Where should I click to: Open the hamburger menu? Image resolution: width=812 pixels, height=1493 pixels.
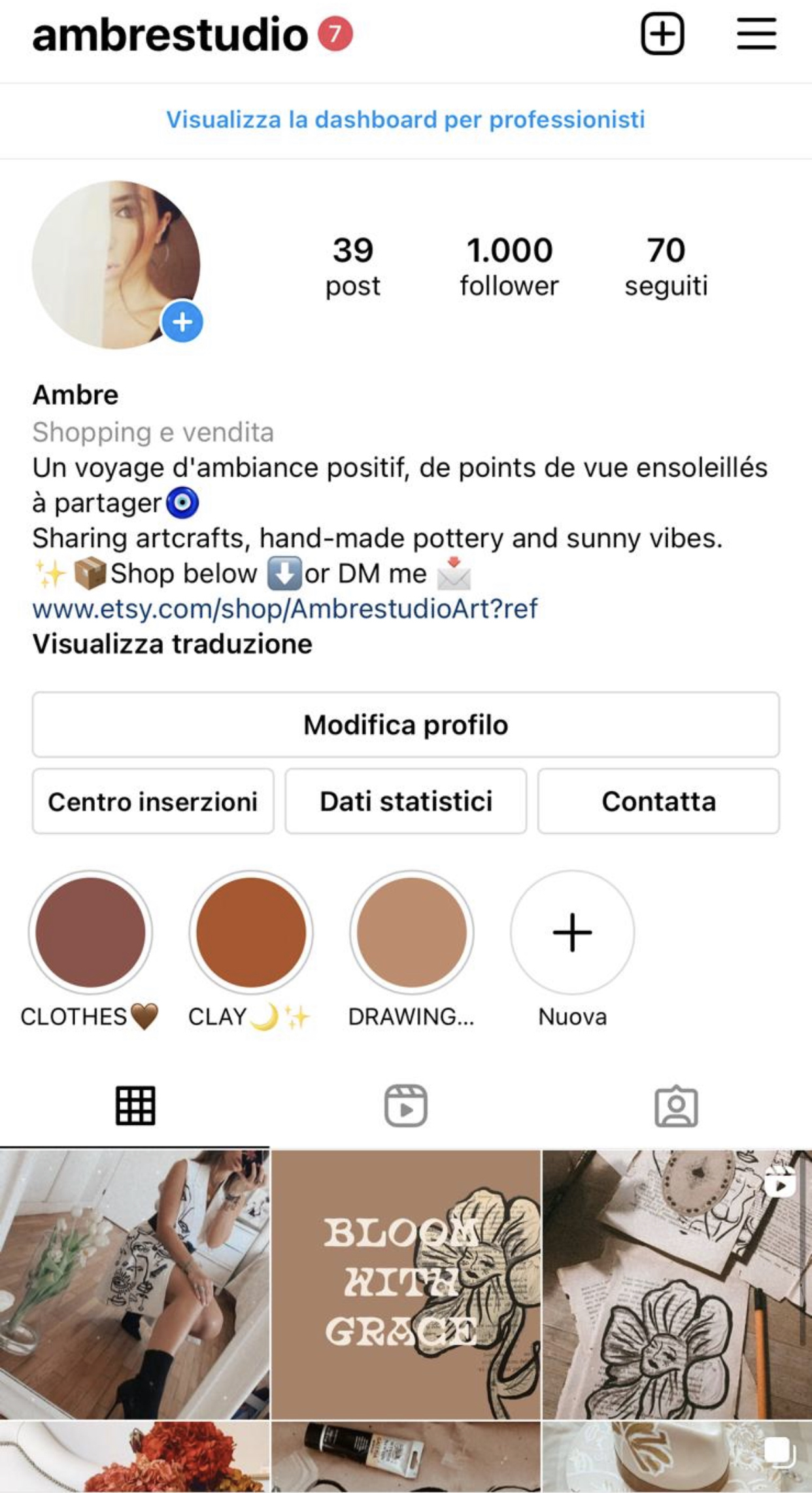[756, 34]
